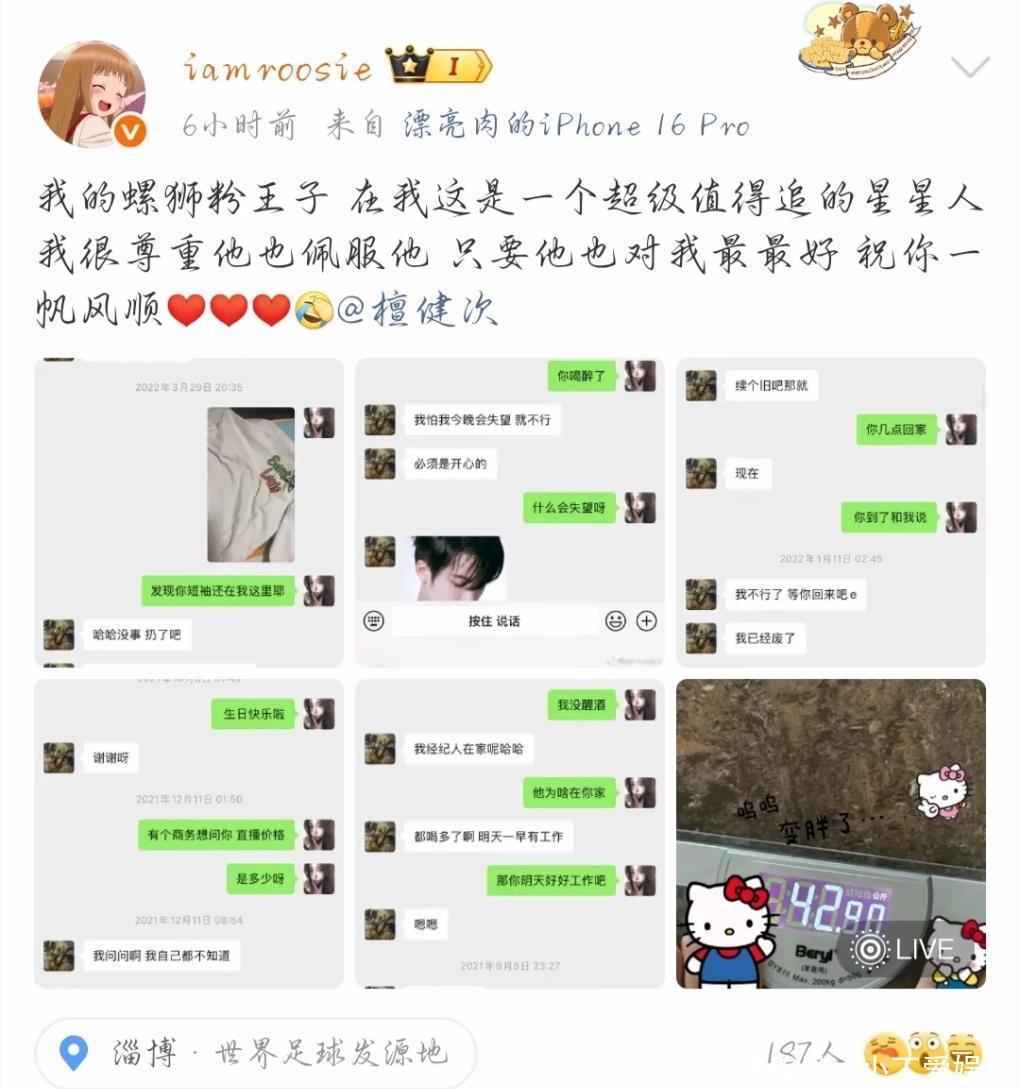Open the chat screenshot with 生日快乐啦
This screenshot has height=1089, width=1020.
pos(189,833)
